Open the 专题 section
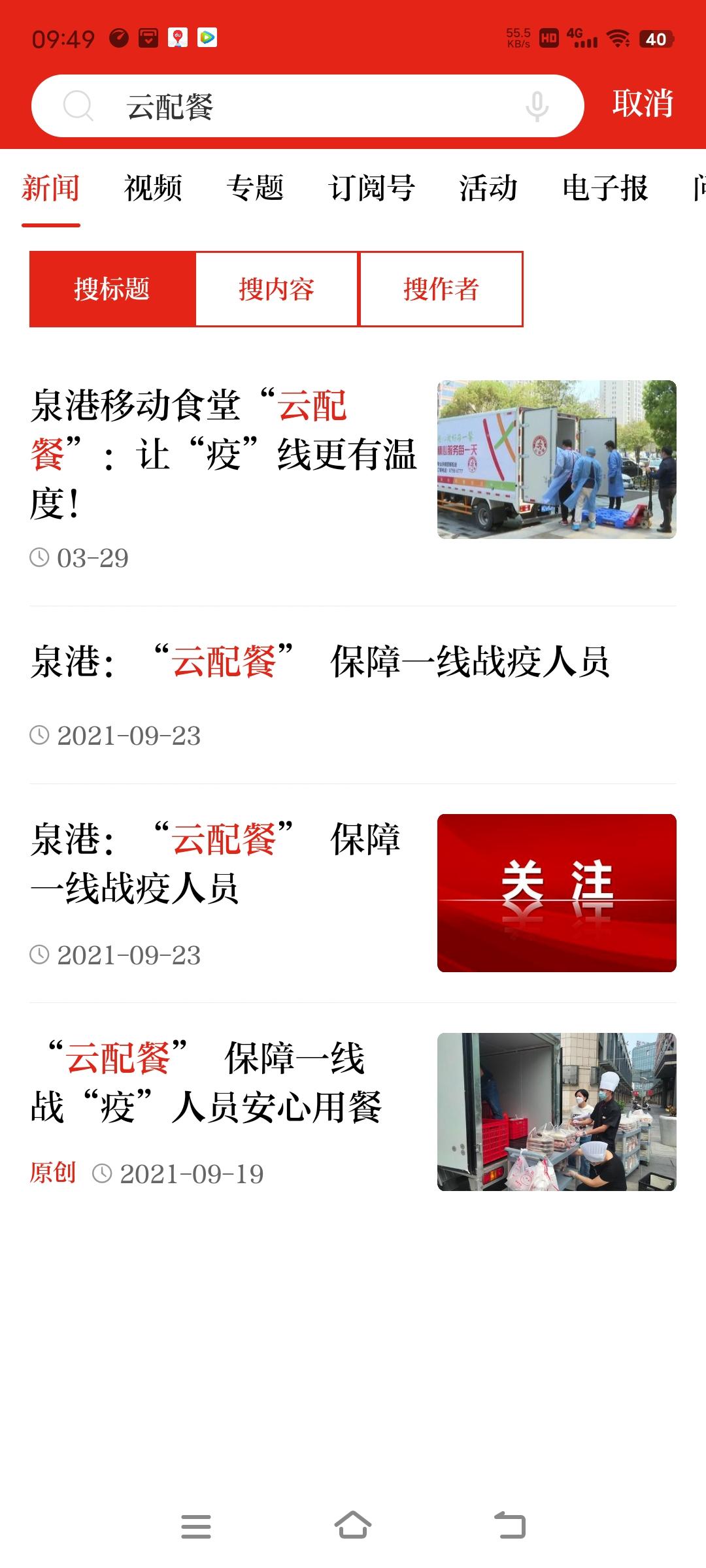 point(256,189)
